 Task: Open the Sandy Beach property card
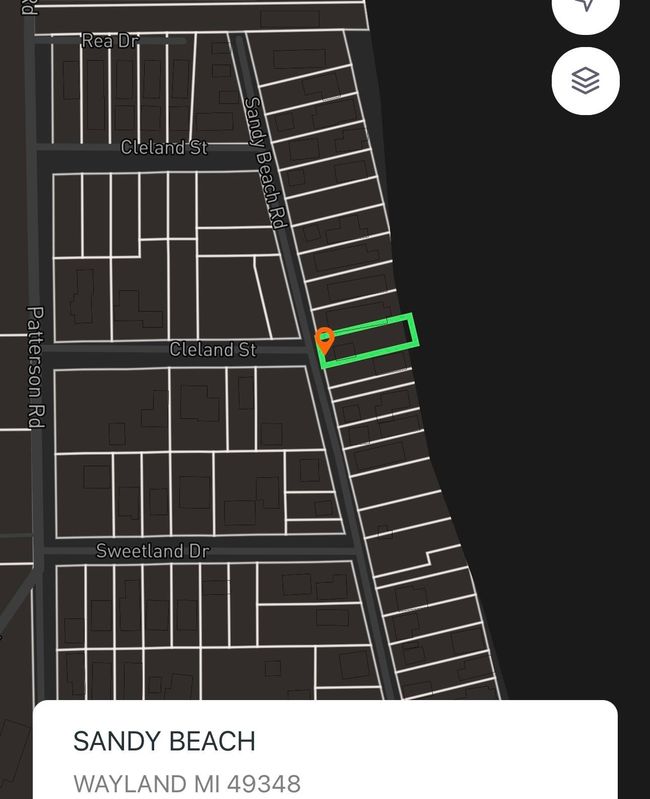click(325, 755)
